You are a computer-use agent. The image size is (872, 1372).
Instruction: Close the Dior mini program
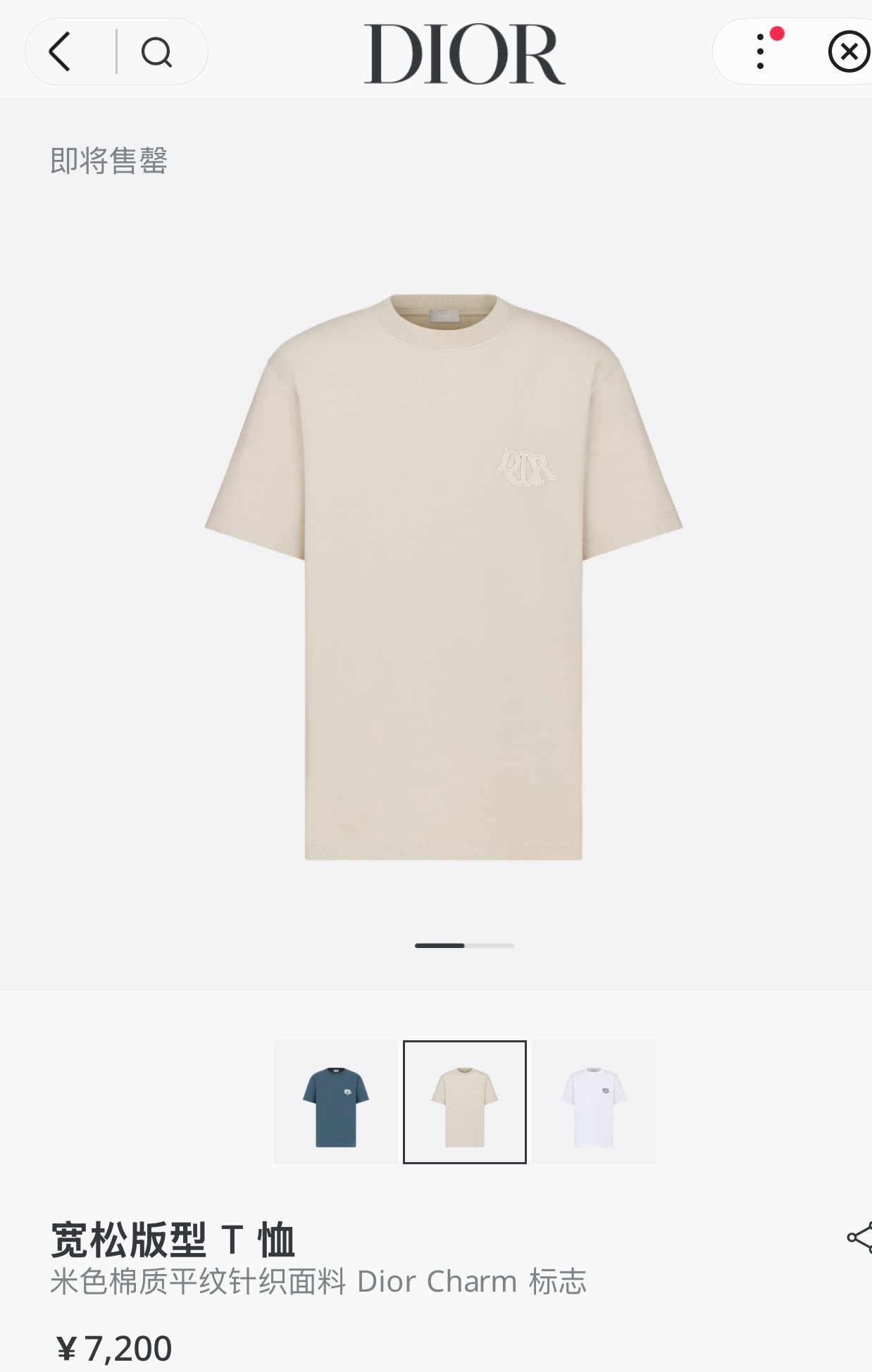(x=848, y=51)
